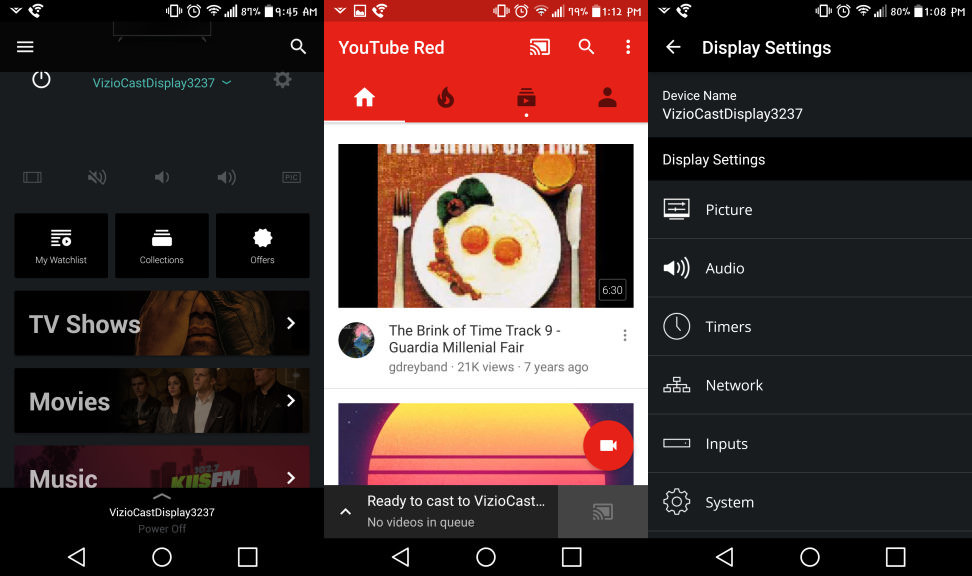Open Collections tile

(x=162, y=245)
